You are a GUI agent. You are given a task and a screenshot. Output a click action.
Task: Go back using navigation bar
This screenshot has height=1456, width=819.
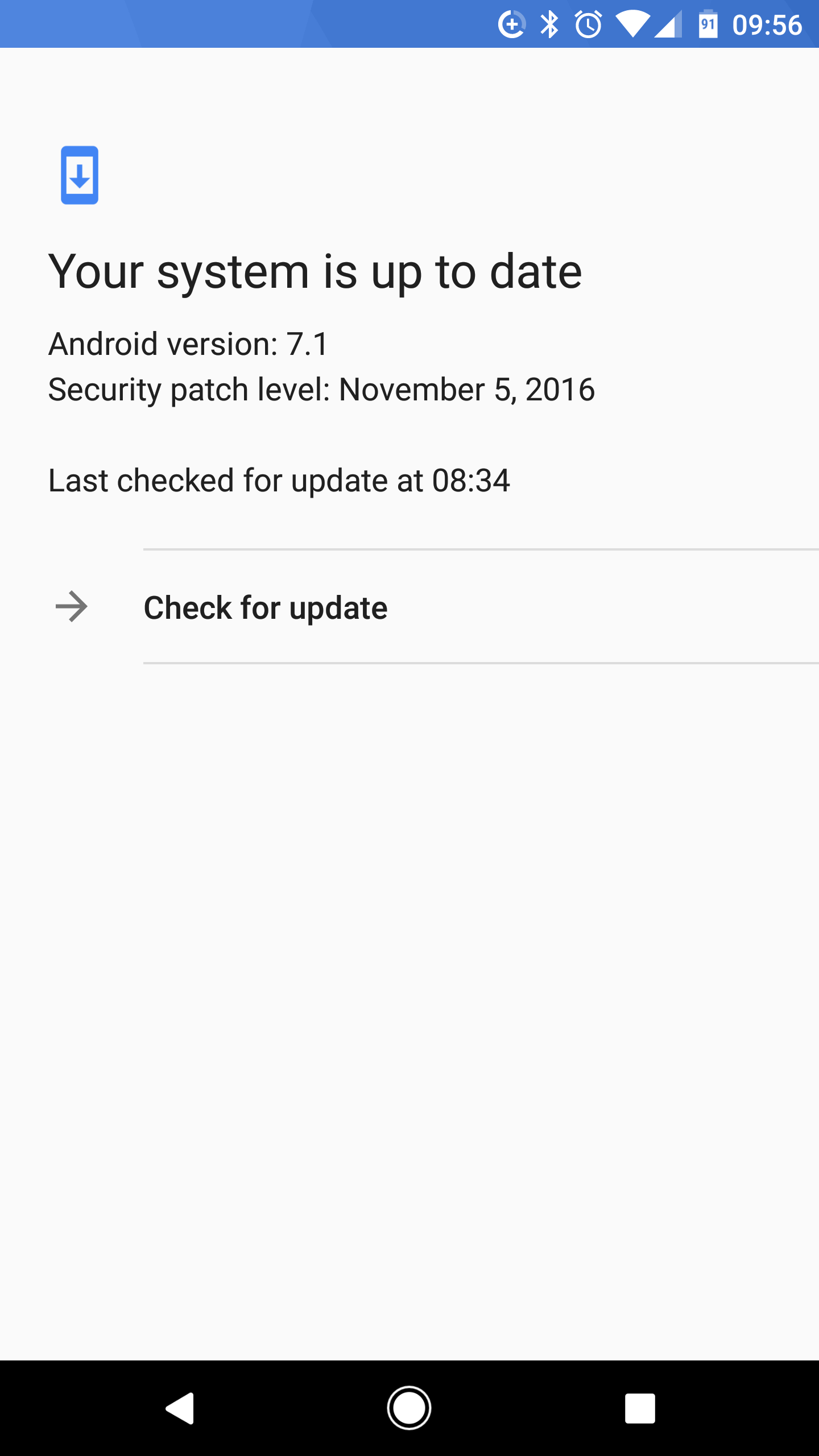[x=180, y=1408]
